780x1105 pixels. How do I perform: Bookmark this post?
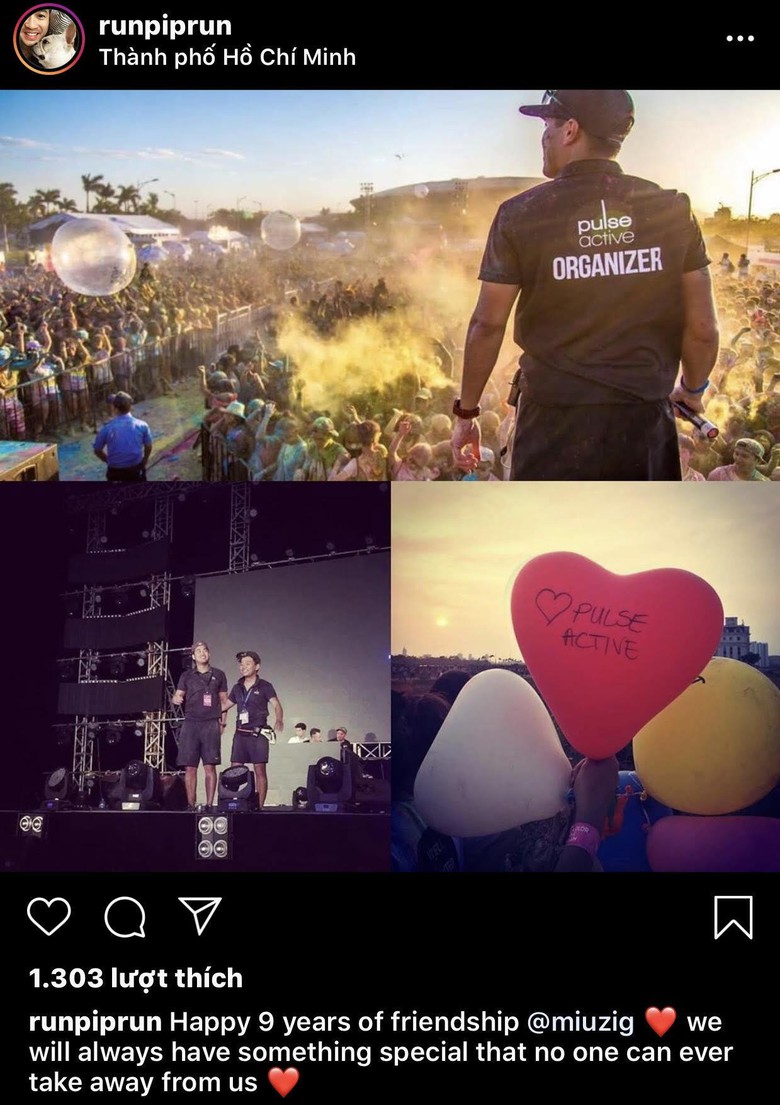(x=733, y=917)
